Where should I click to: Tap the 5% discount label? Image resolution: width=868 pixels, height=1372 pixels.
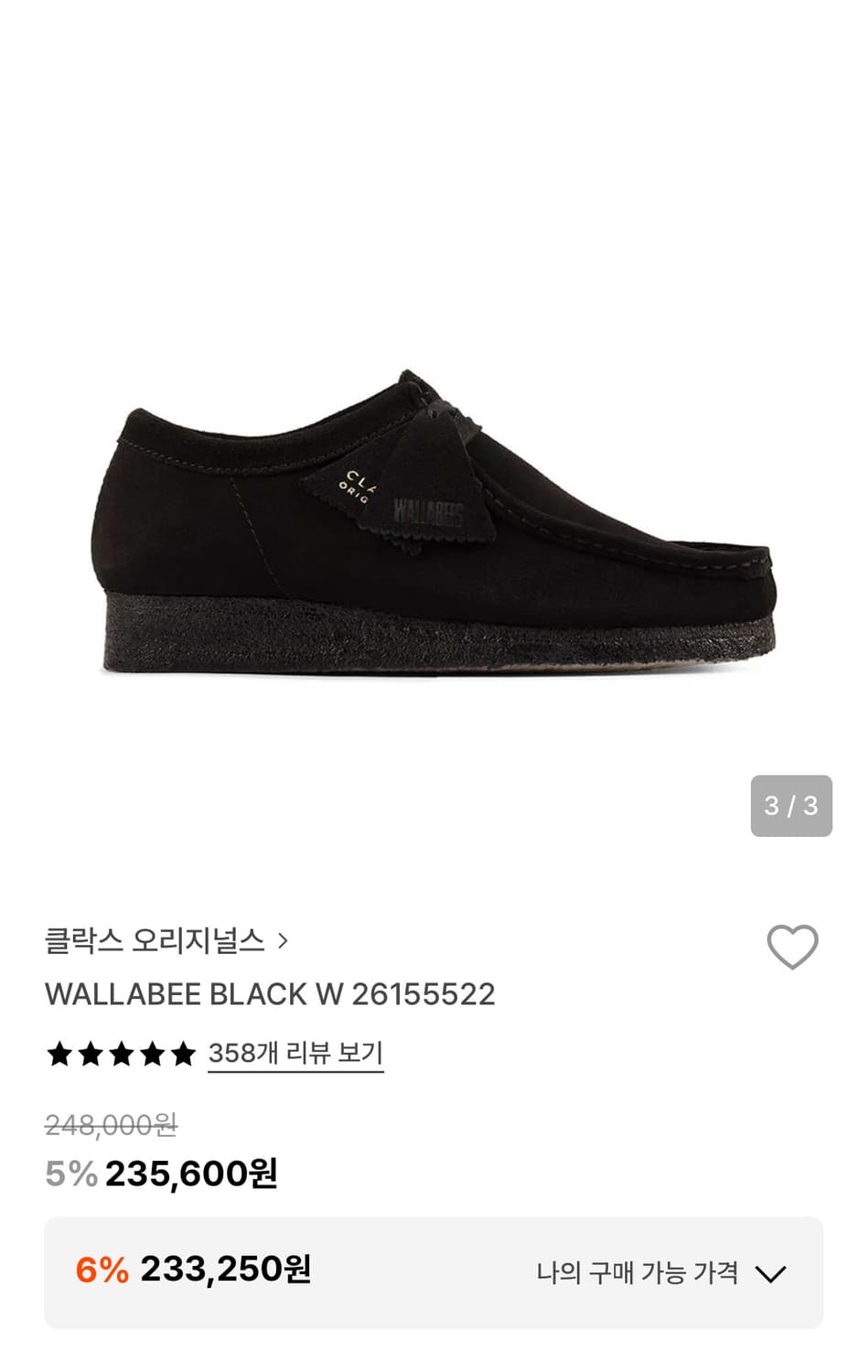[x=69, y=1175]
